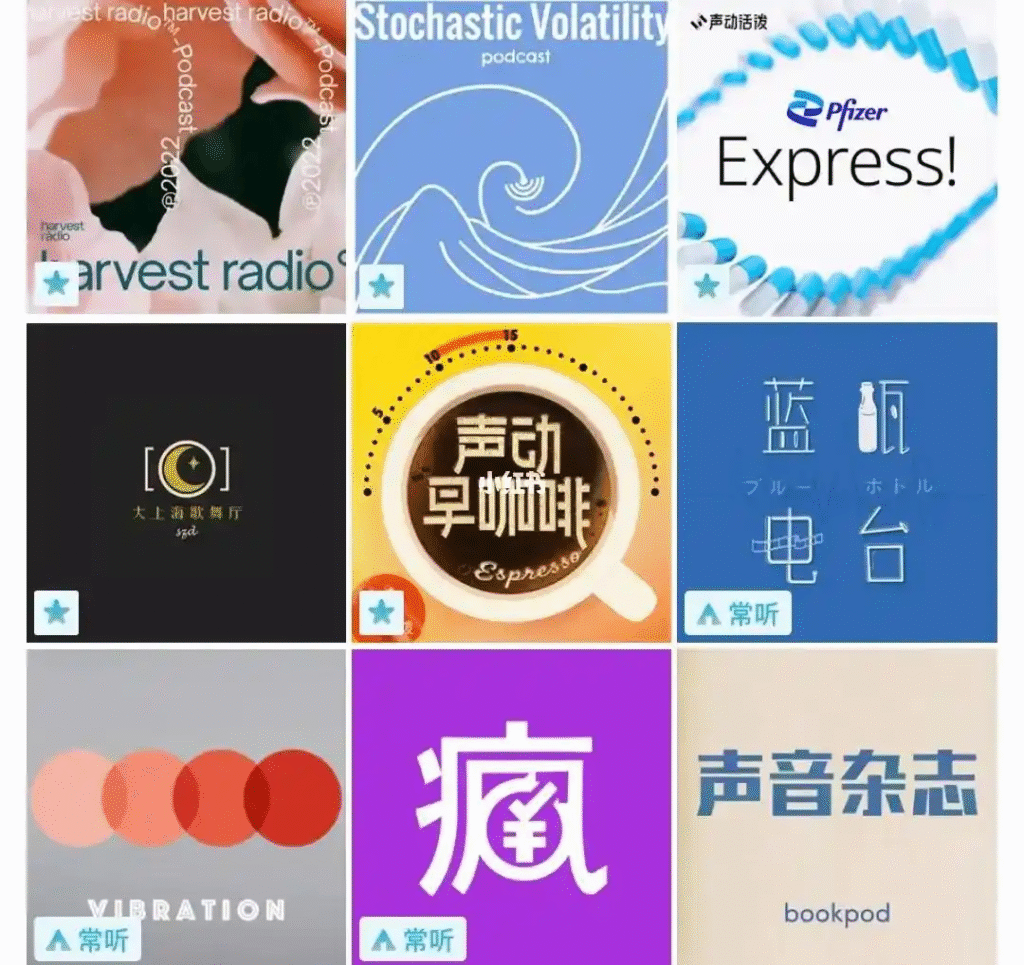Open the 声音杂志 bookpod podcast
This screenshot has height=965, width=1024.
(x=837, y=805)
